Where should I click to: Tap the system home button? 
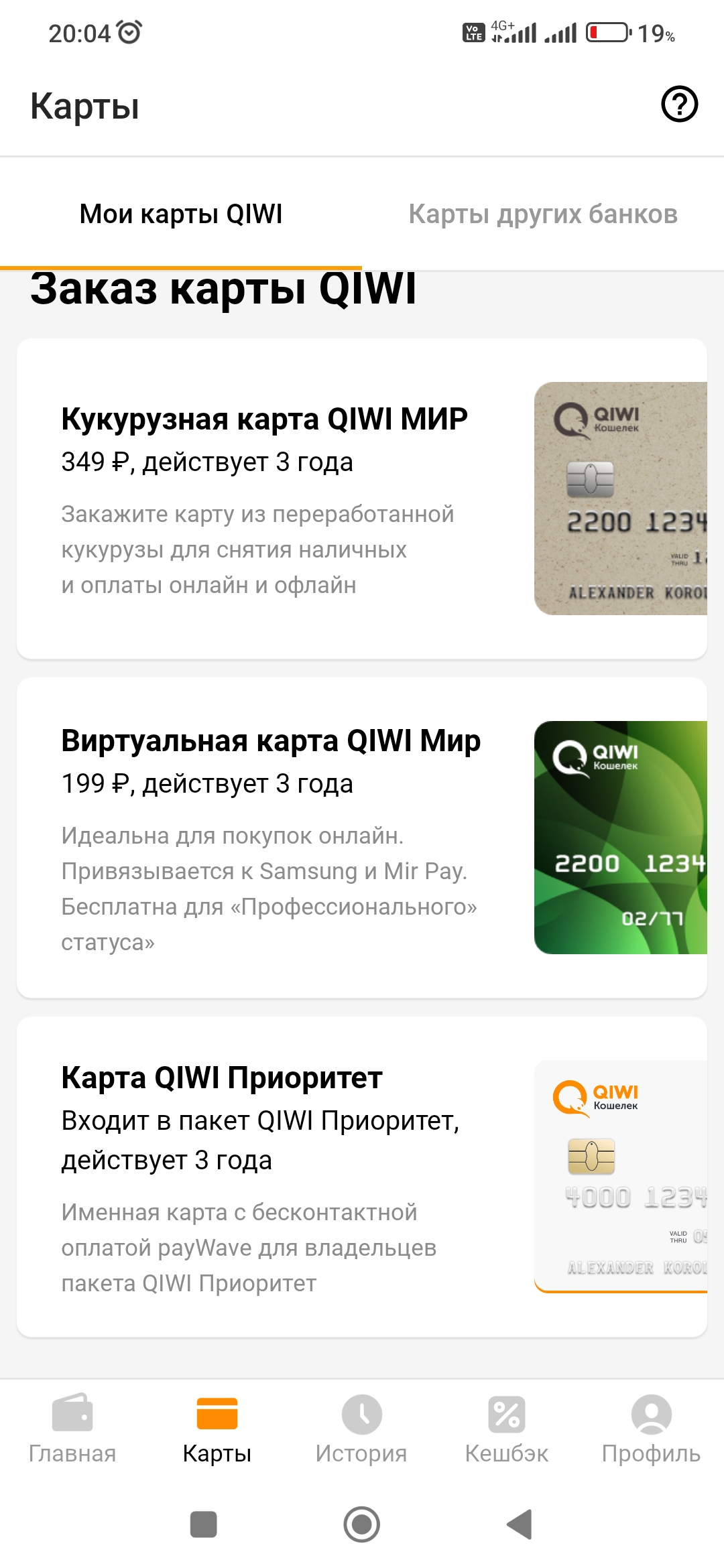coord(362,1524)
